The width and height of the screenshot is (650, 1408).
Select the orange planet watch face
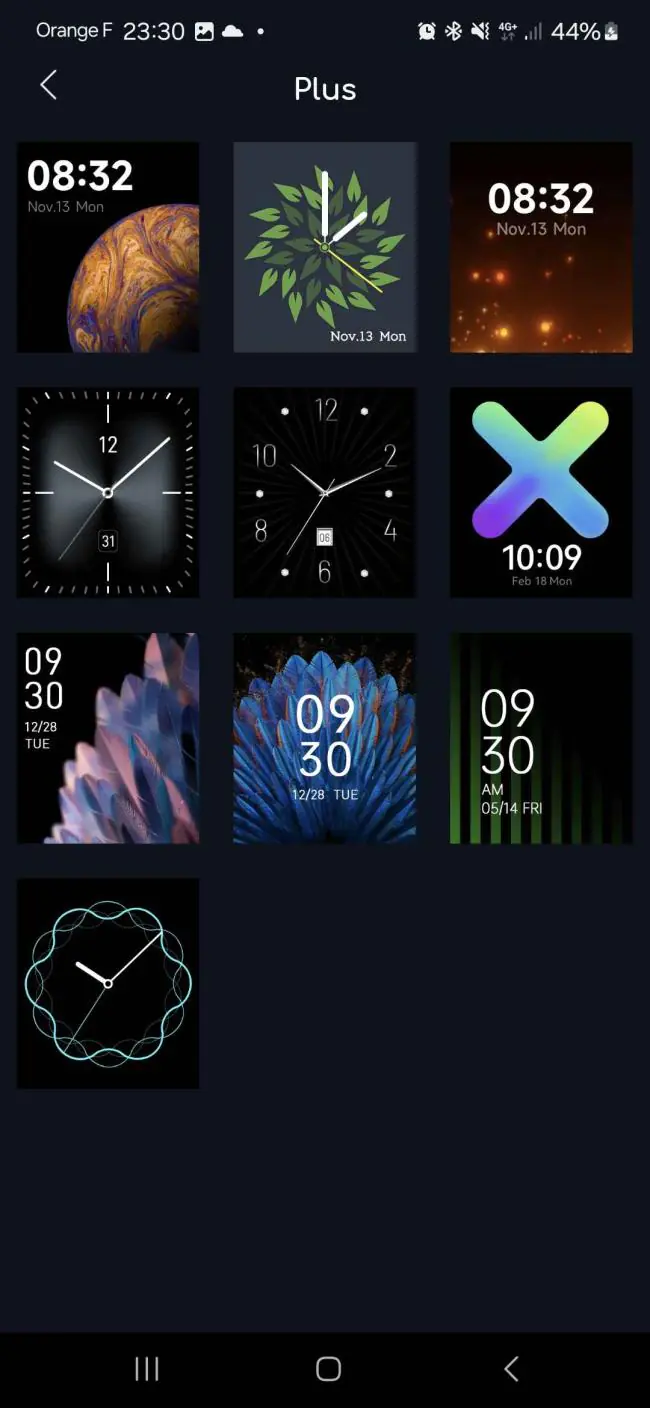(108, 247)
